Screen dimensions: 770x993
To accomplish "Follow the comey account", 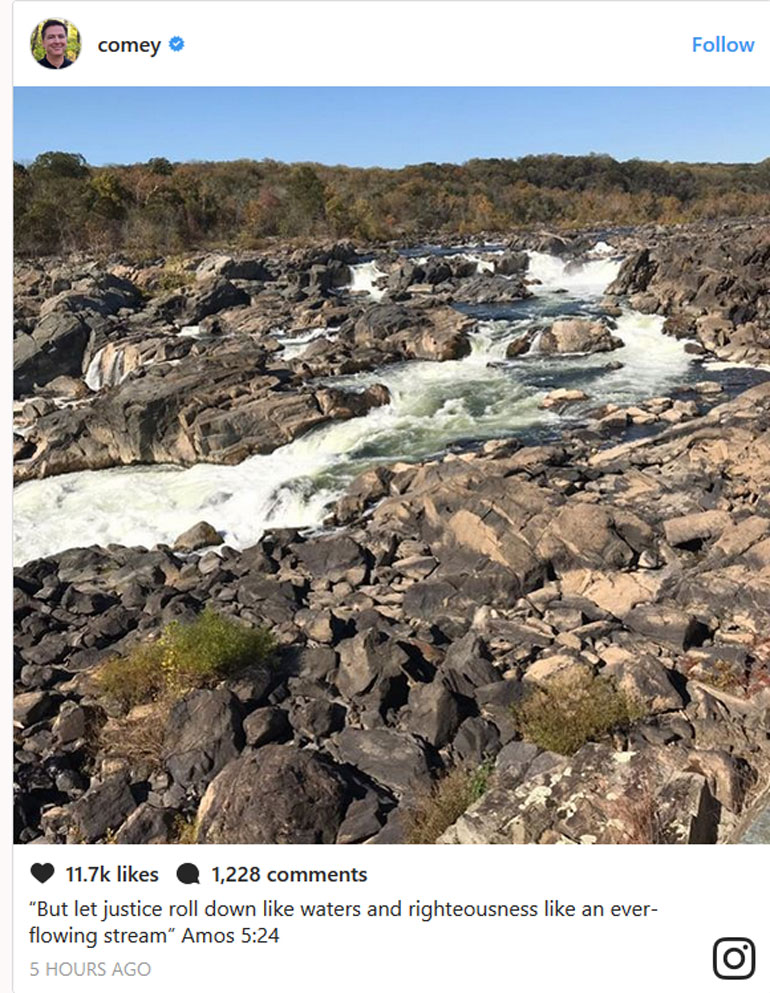I will click(722, 45).
